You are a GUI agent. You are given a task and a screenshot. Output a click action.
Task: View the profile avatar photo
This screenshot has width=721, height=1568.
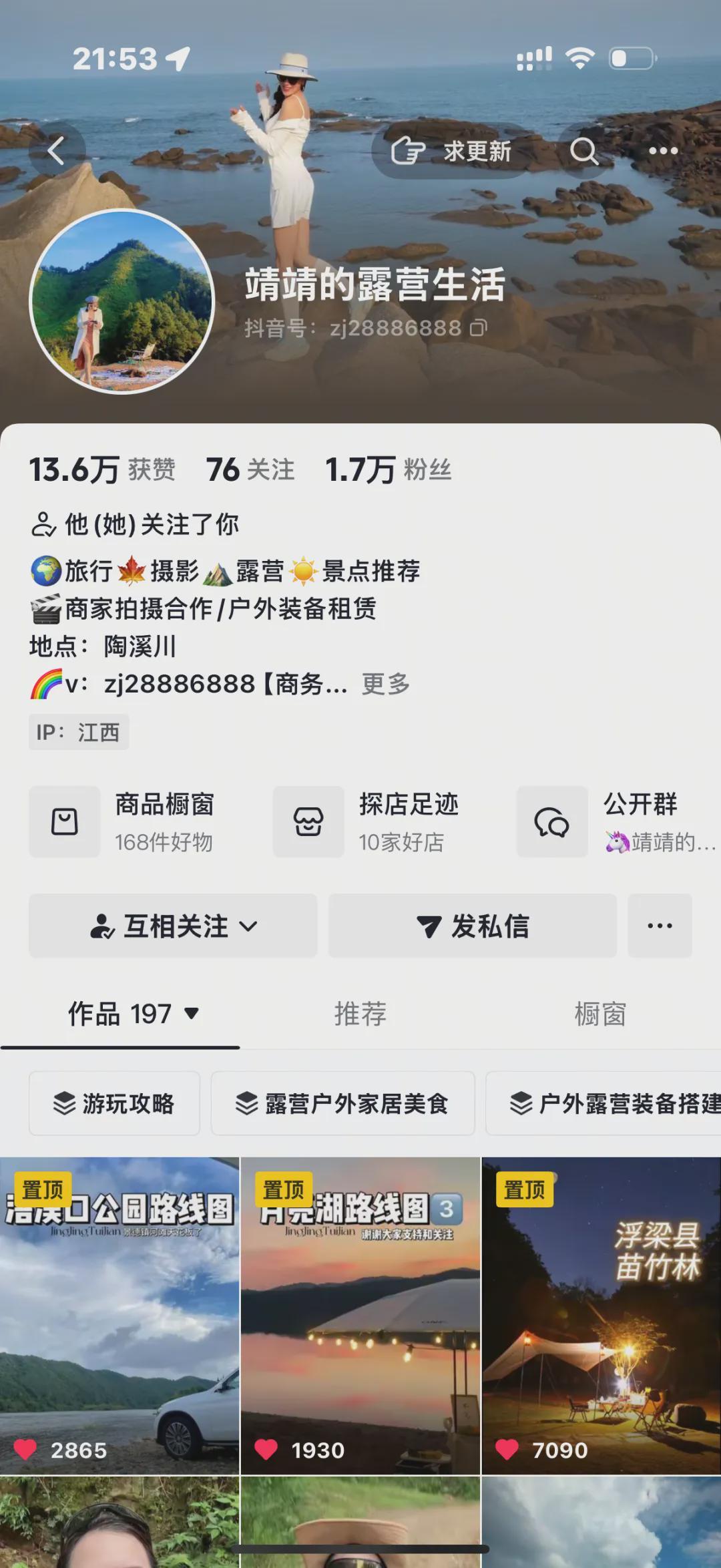click(x=122, y=302)
